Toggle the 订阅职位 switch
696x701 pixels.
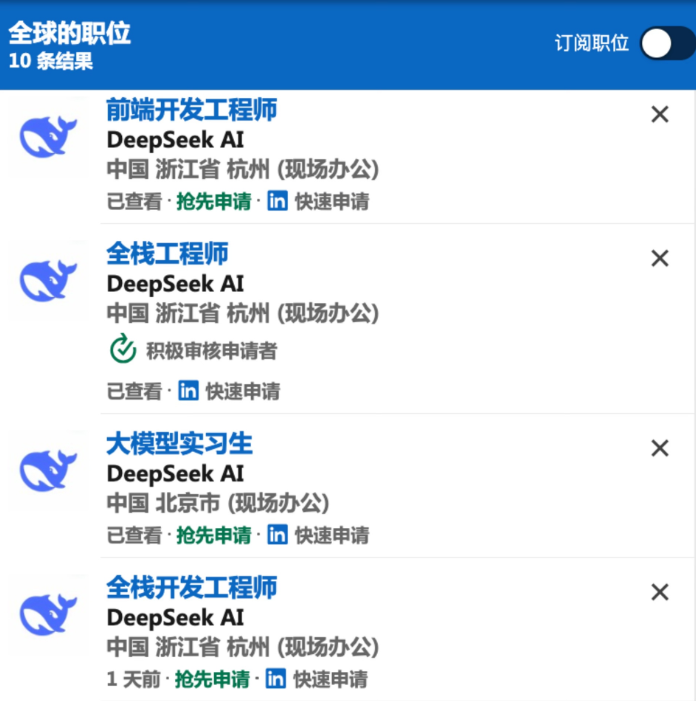pyautogui.click(x=667, y=44)
